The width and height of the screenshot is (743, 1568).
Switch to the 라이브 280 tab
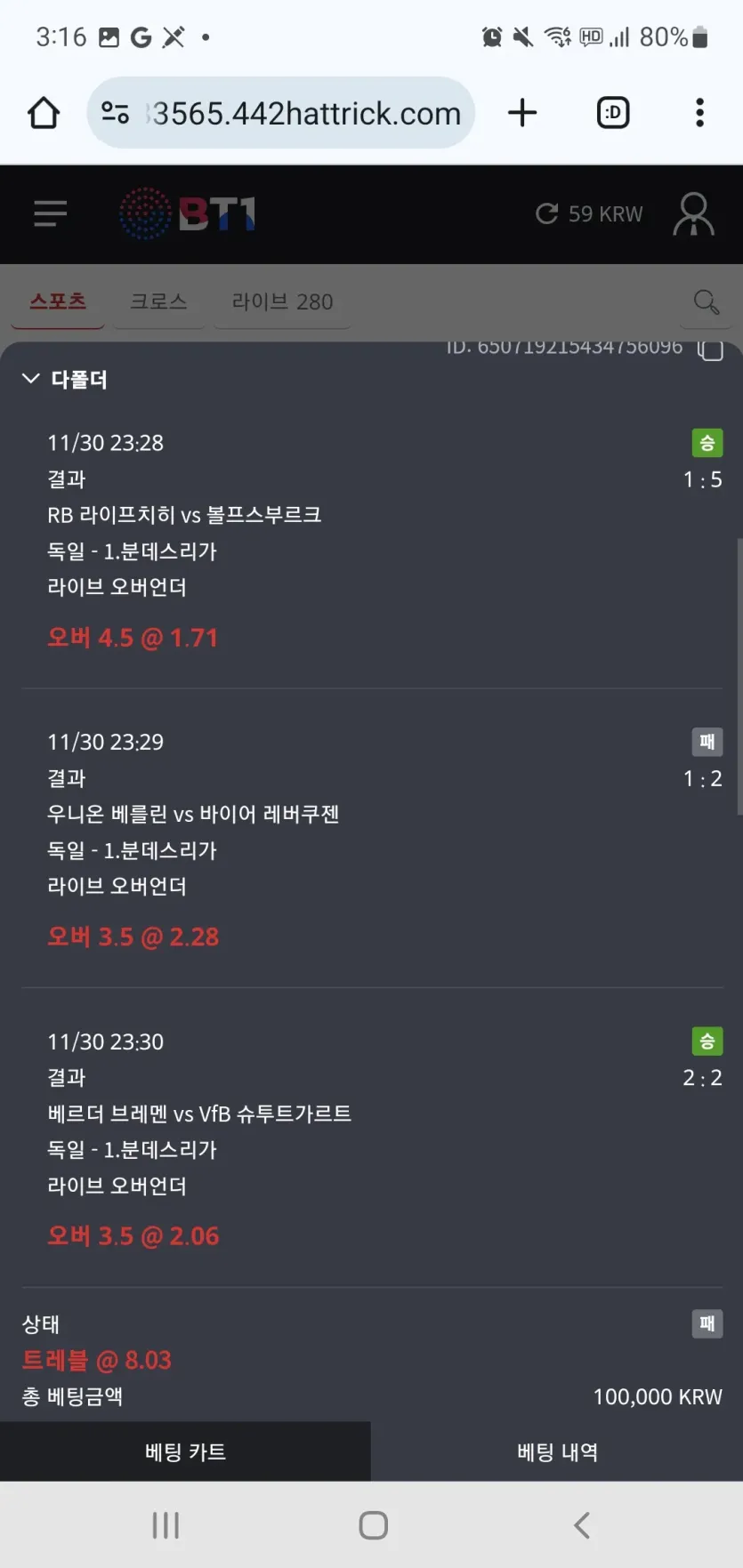[282, 302]
